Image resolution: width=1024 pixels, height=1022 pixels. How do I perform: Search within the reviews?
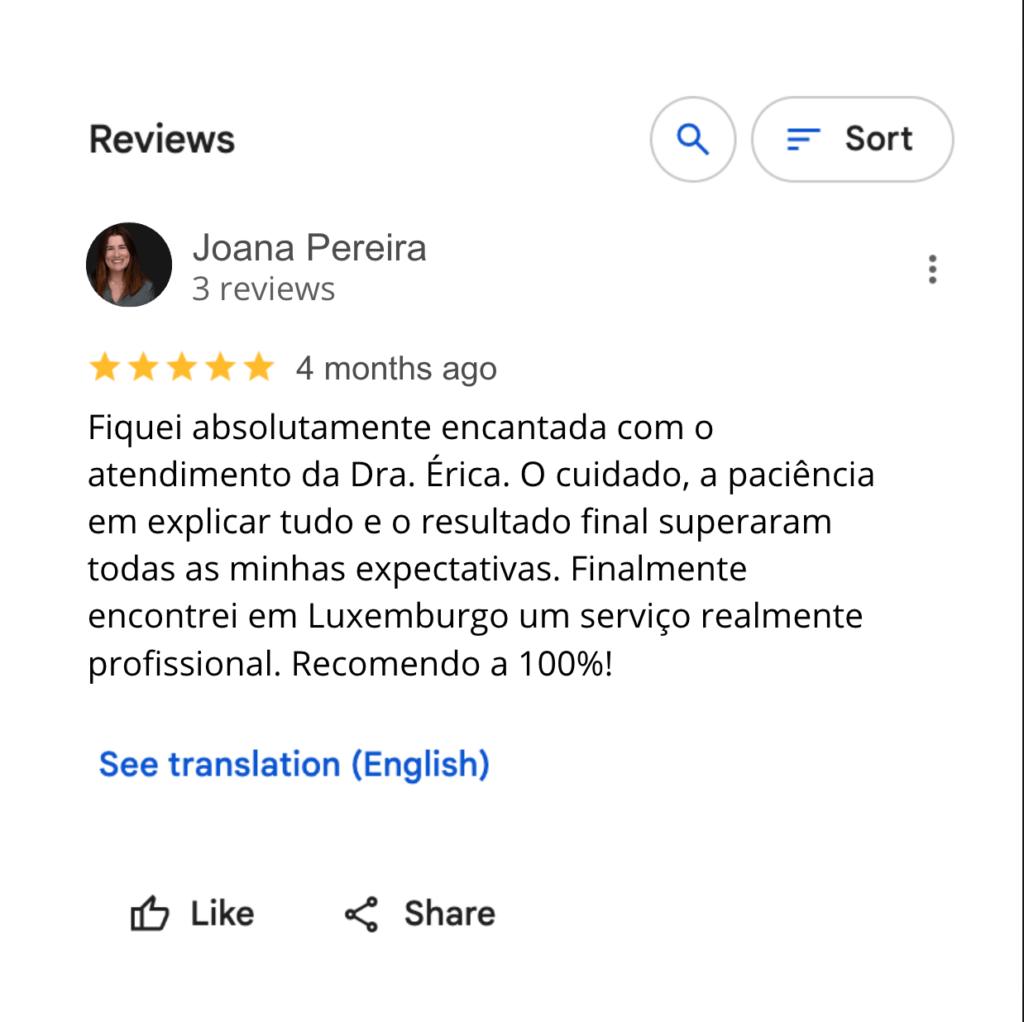(692, 139)
